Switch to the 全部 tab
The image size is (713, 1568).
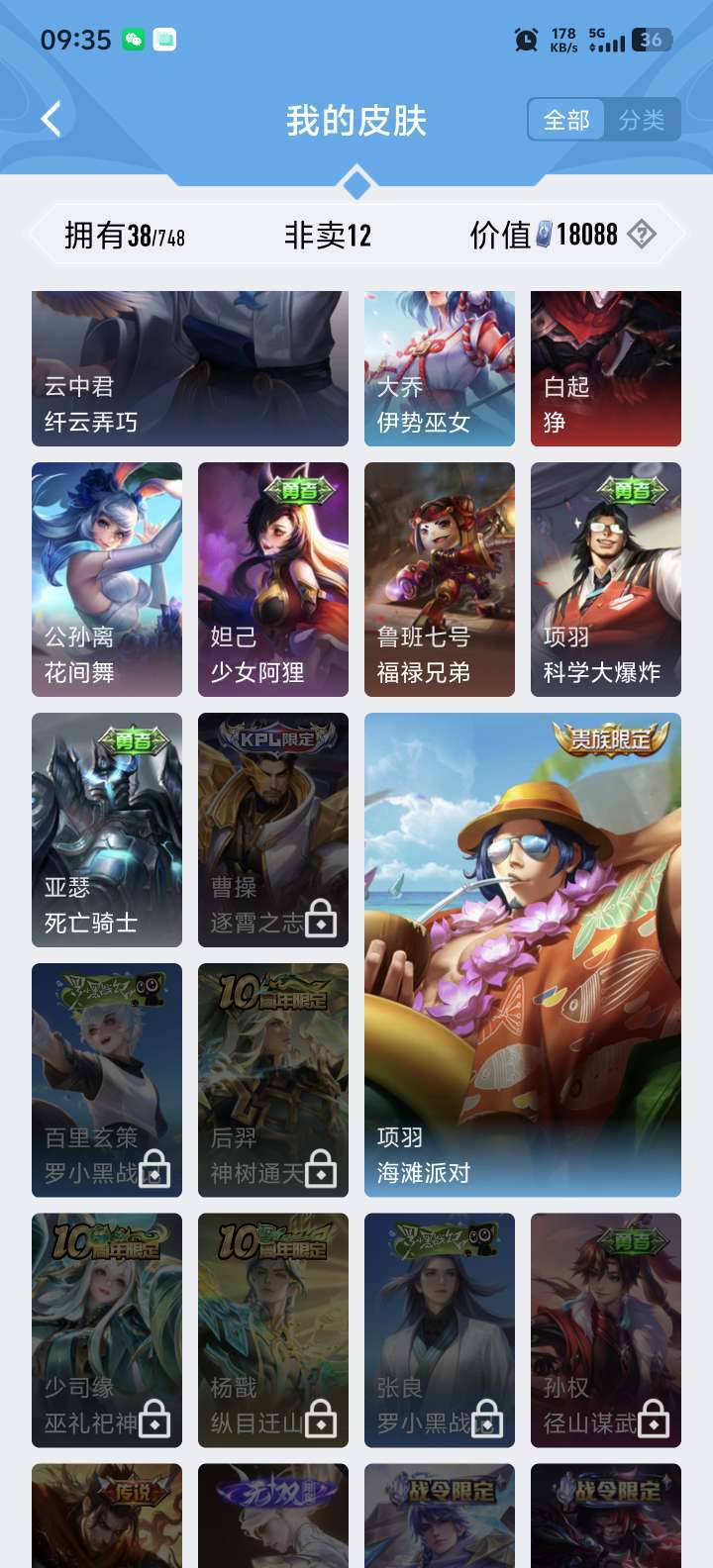click(566, 120)
